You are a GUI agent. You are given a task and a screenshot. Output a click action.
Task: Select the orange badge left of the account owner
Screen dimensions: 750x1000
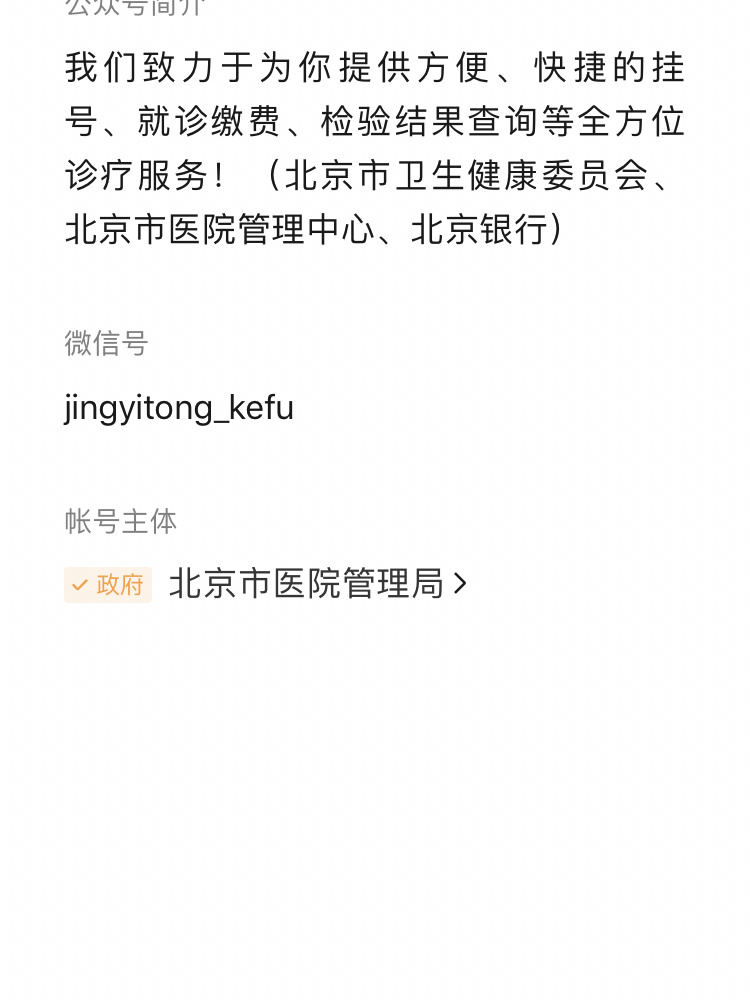108,585
